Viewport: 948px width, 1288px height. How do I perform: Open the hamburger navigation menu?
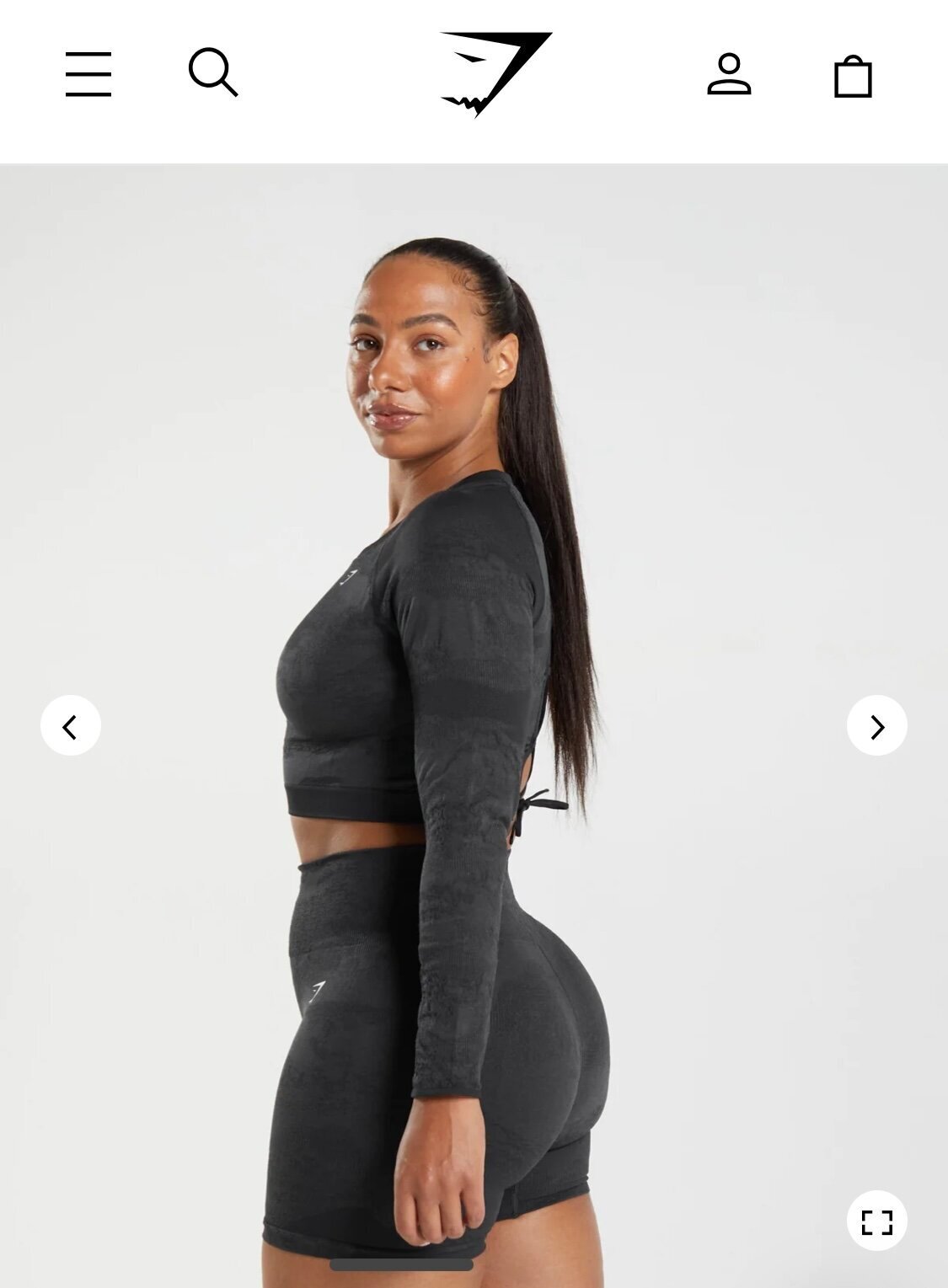pos(88,74)
